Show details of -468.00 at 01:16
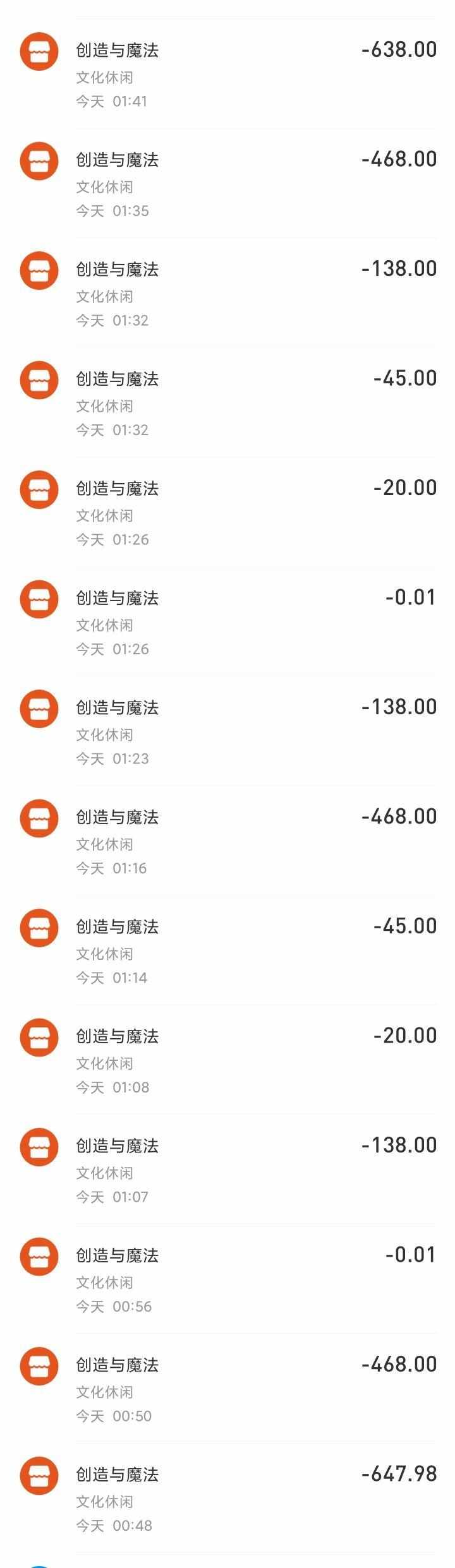The image size is (455, 1568). pyautogui.click(x=227, y=841)
